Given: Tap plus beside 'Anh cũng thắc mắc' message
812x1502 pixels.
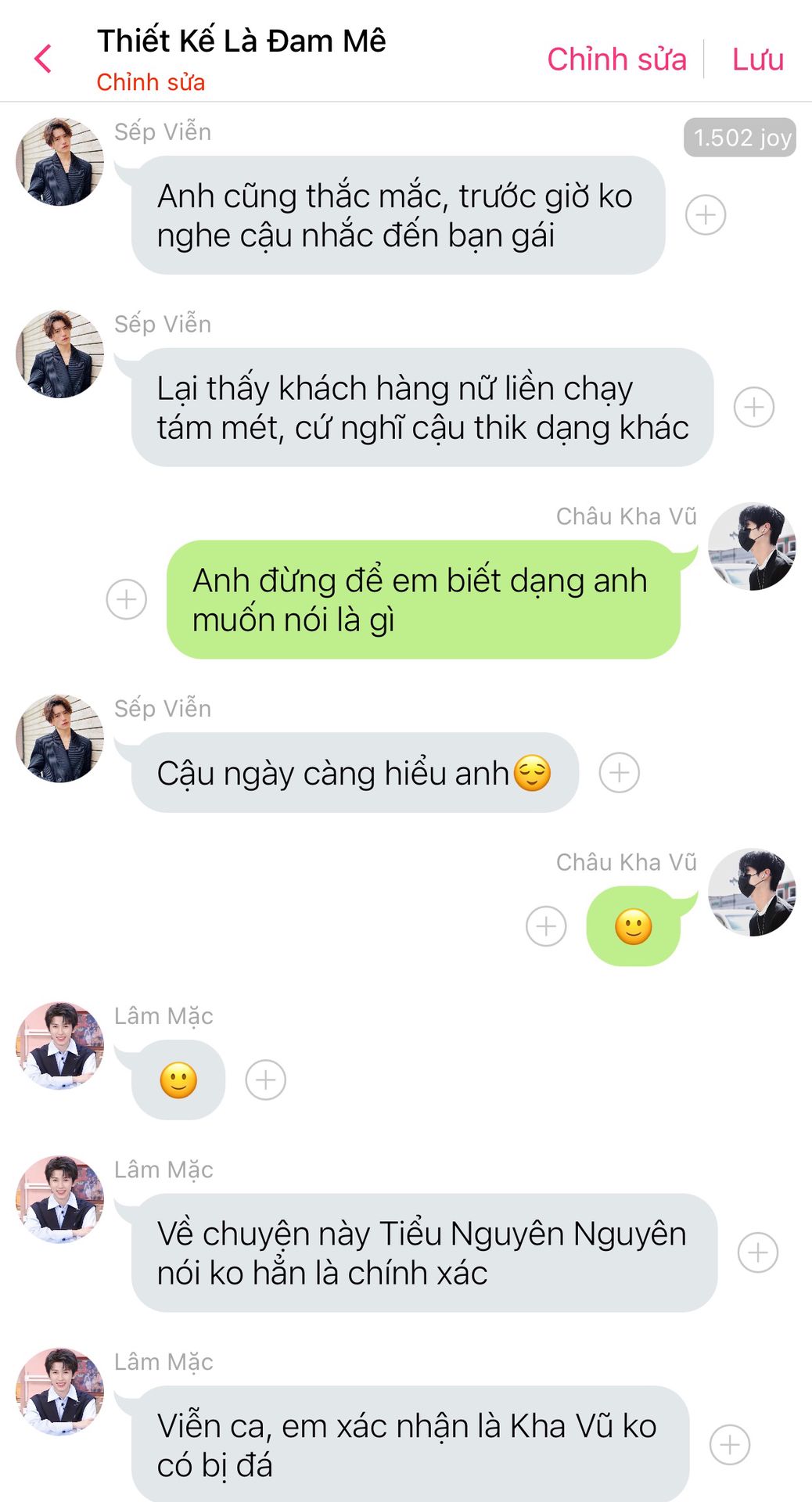Looking at the screenshot, I should 706,214.
